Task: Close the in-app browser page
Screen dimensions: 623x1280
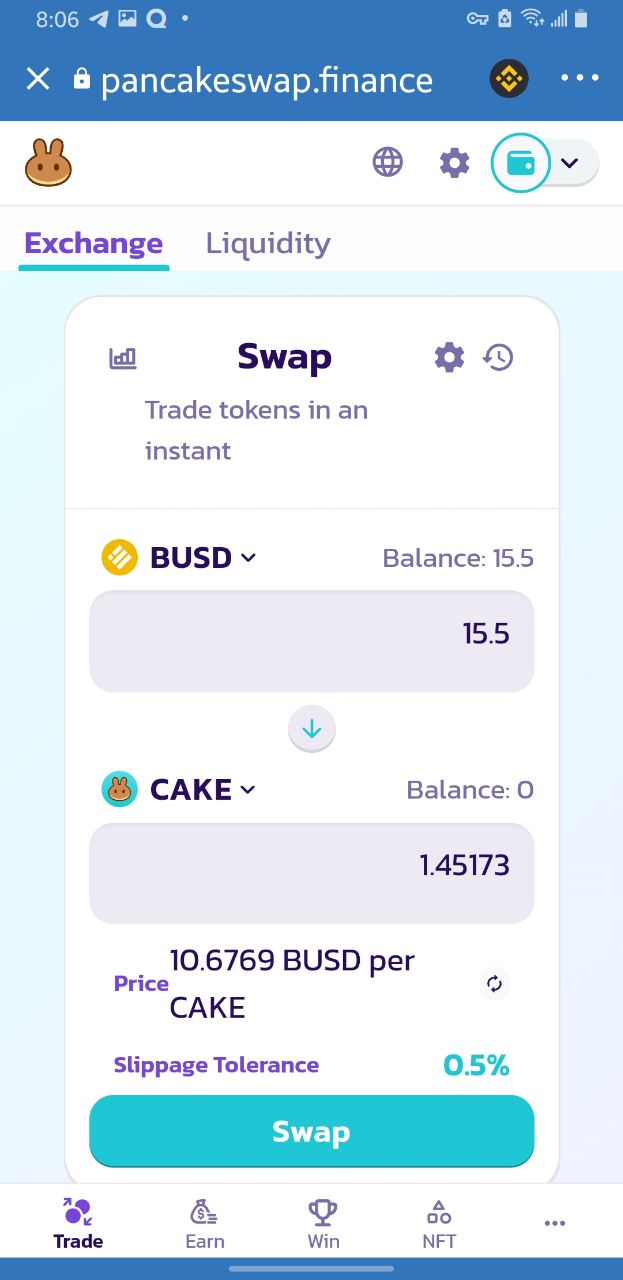Action: [38, 79]
